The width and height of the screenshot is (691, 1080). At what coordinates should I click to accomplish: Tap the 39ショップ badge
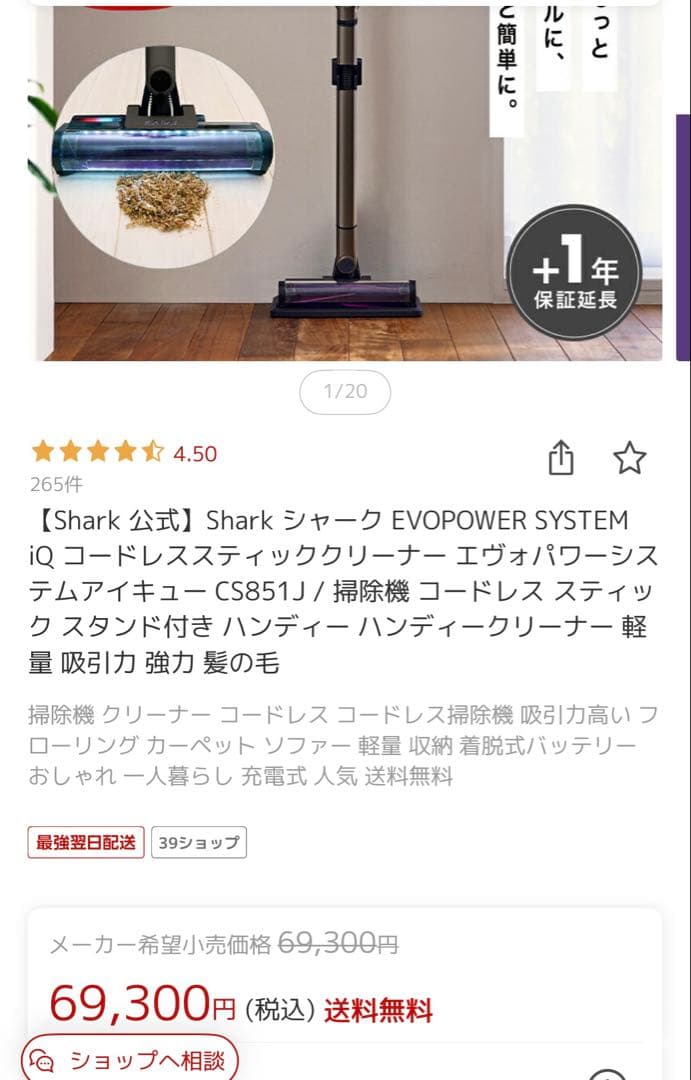199,843
